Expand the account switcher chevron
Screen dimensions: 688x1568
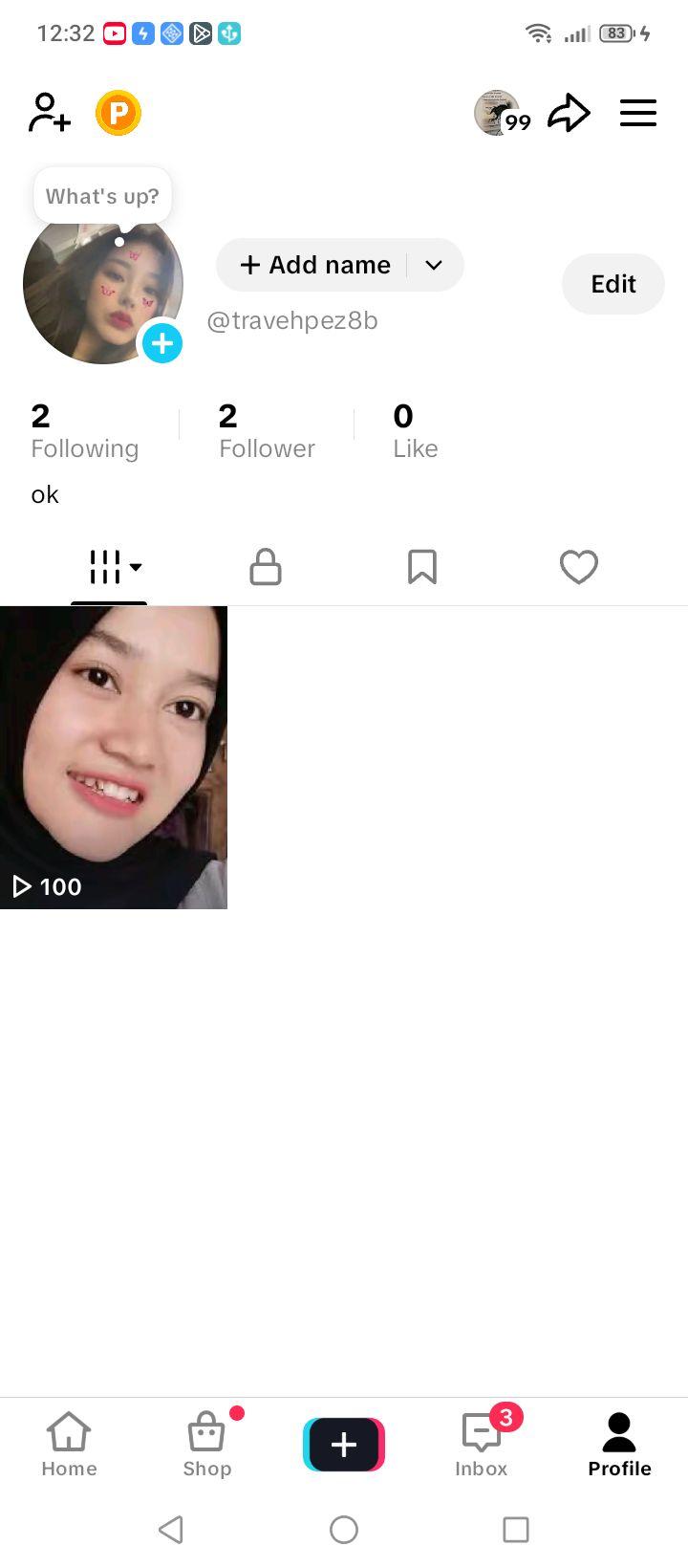434,265
